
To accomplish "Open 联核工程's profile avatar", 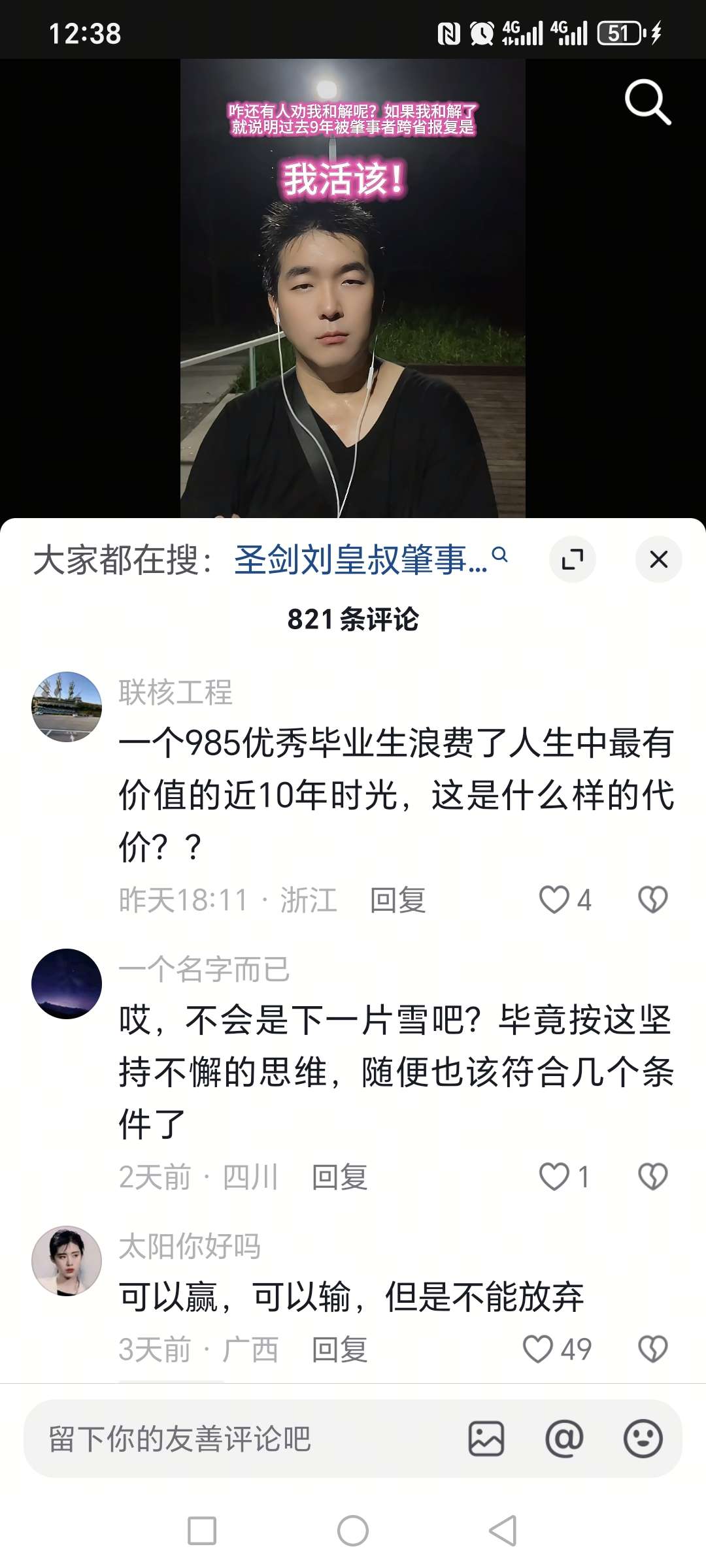I will click(67, 707).
